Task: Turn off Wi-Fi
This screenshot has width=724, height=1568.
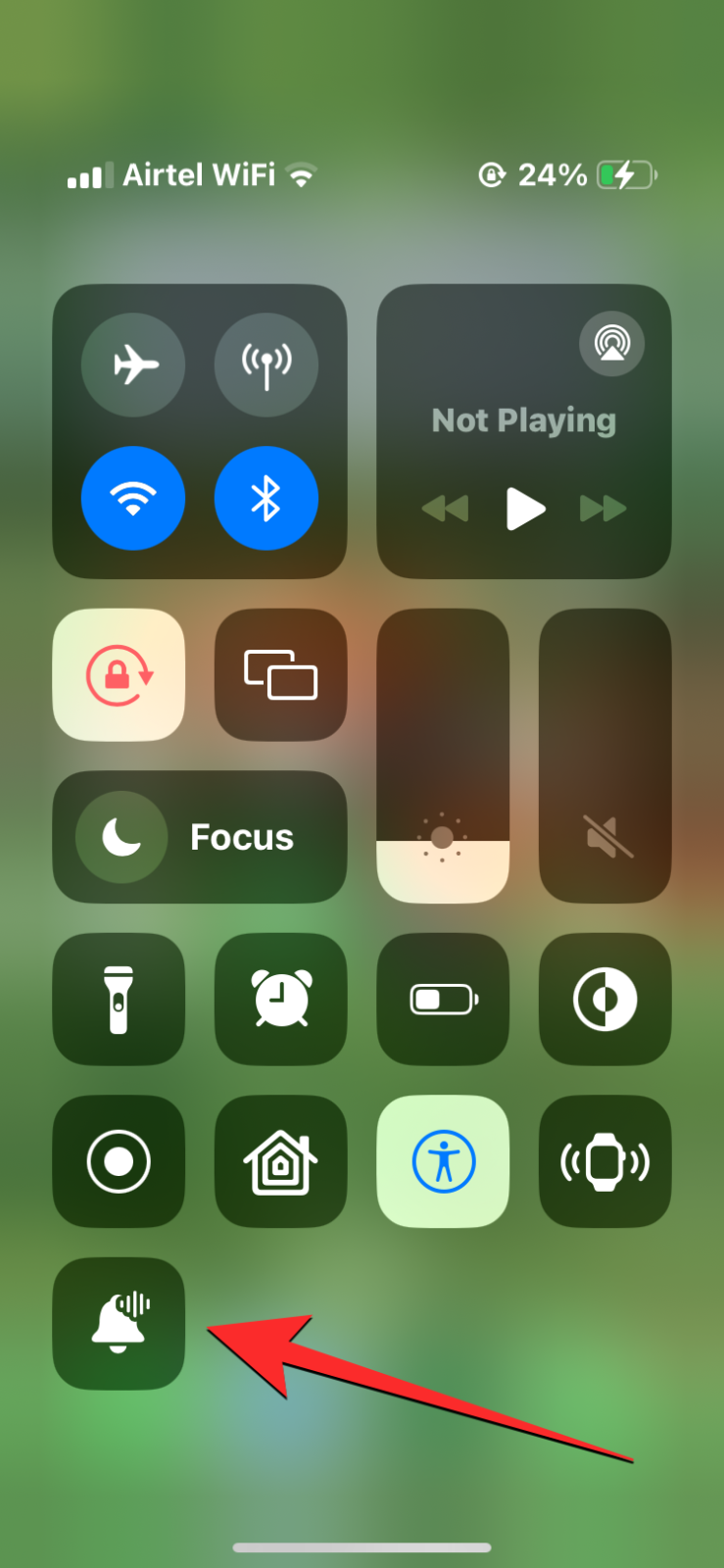Action: coord(133,498)
